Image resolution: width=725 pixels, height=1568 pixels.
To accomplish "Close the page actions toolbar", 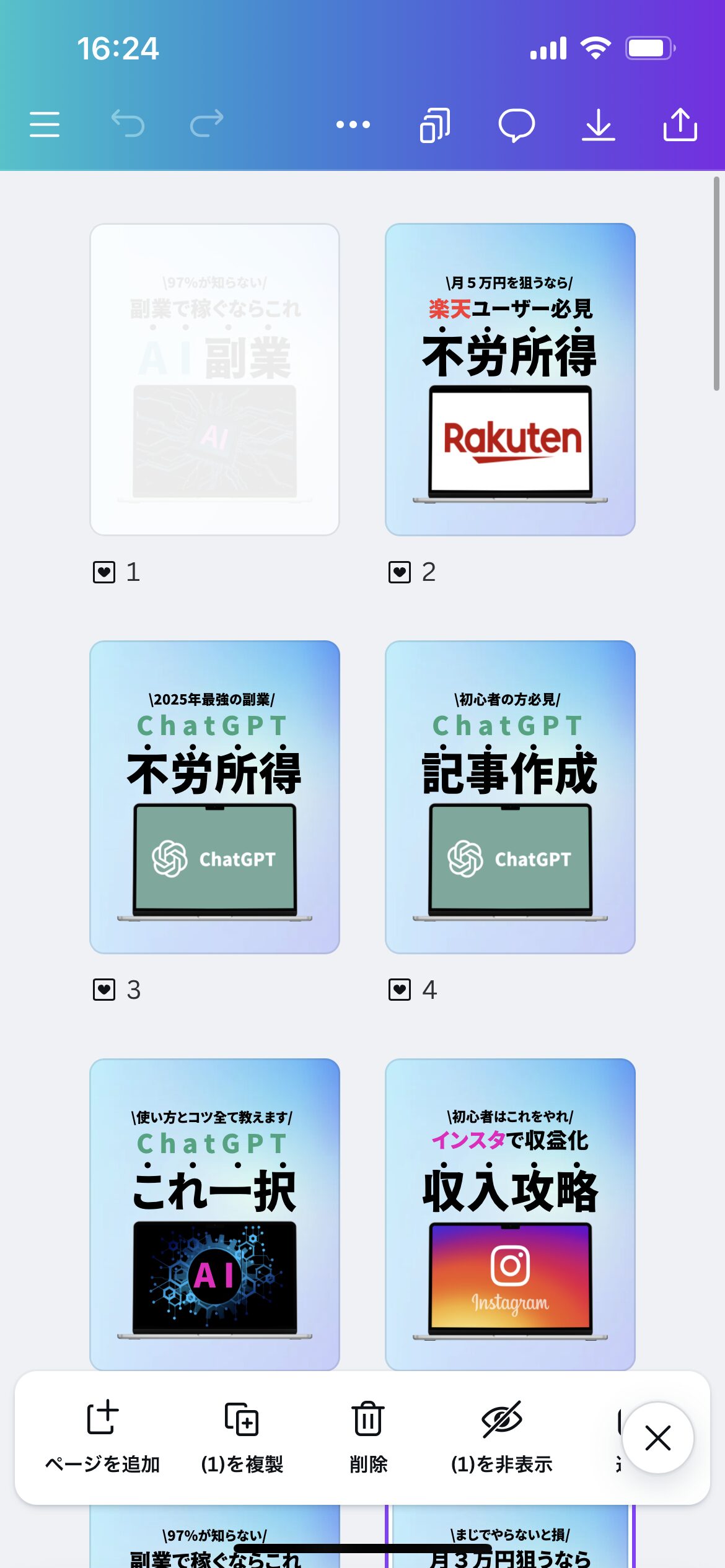I will [657, 1437].
